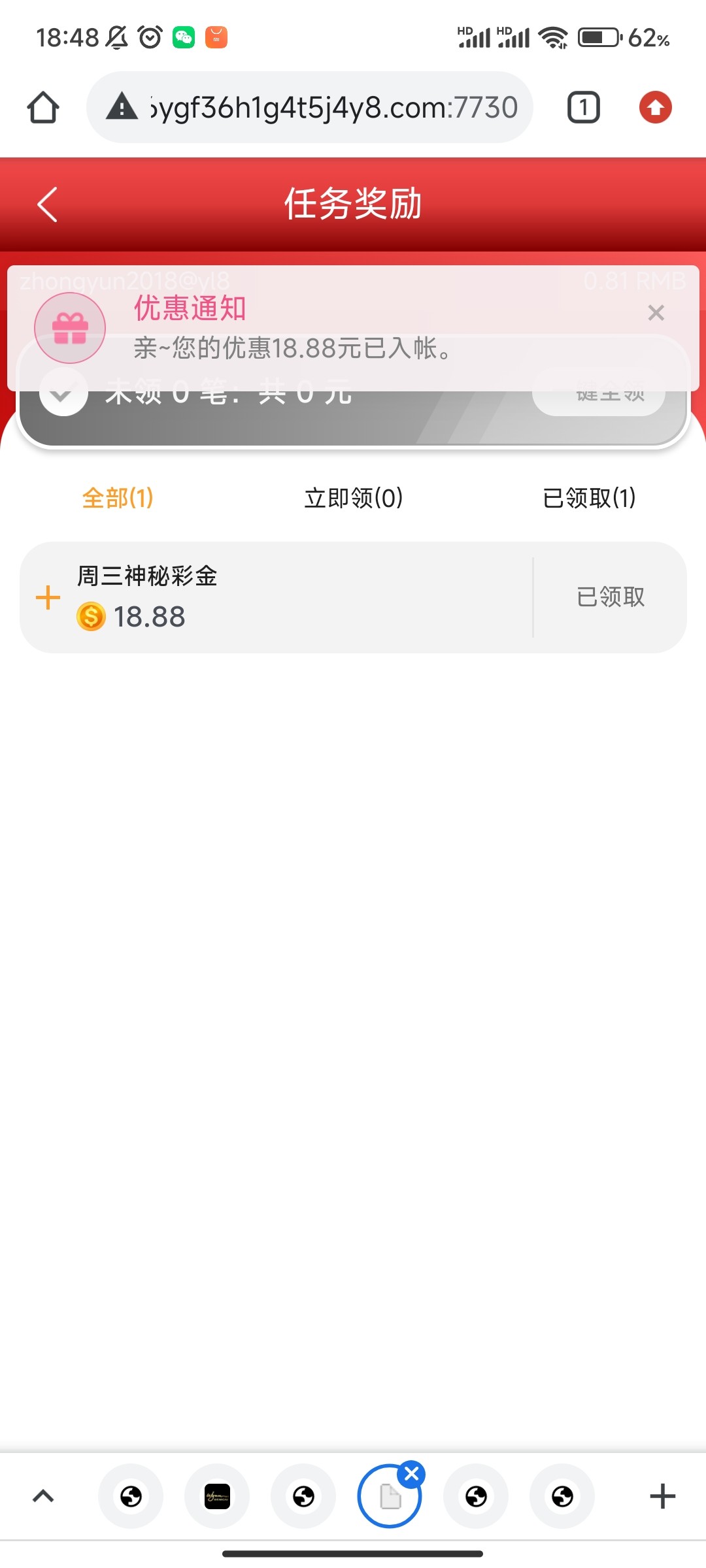Expand the 周三神秘彩金 reward details
This screenshot has height=1568, width=706.
tap(48, 598)
